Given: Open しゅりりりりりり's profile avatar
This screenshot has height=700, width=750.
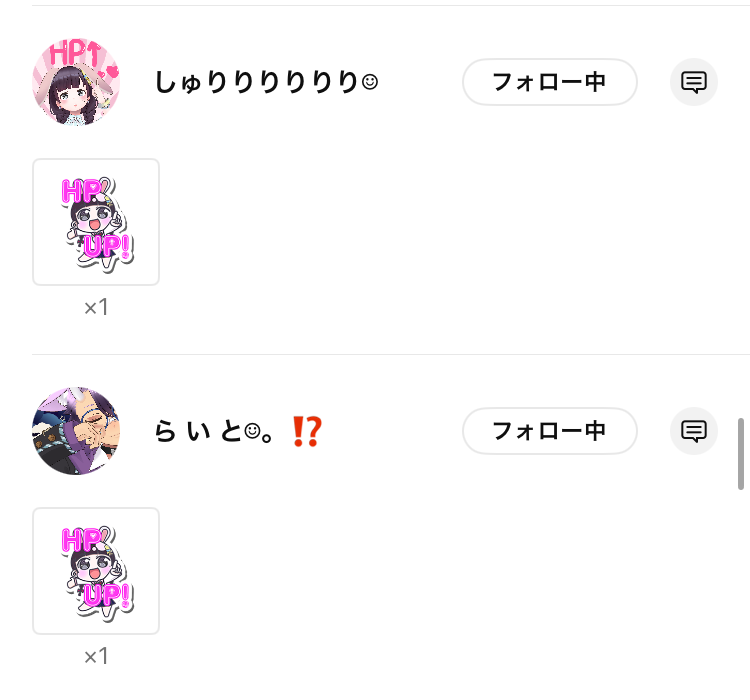Looking at the screenshot, I should 76,82.
